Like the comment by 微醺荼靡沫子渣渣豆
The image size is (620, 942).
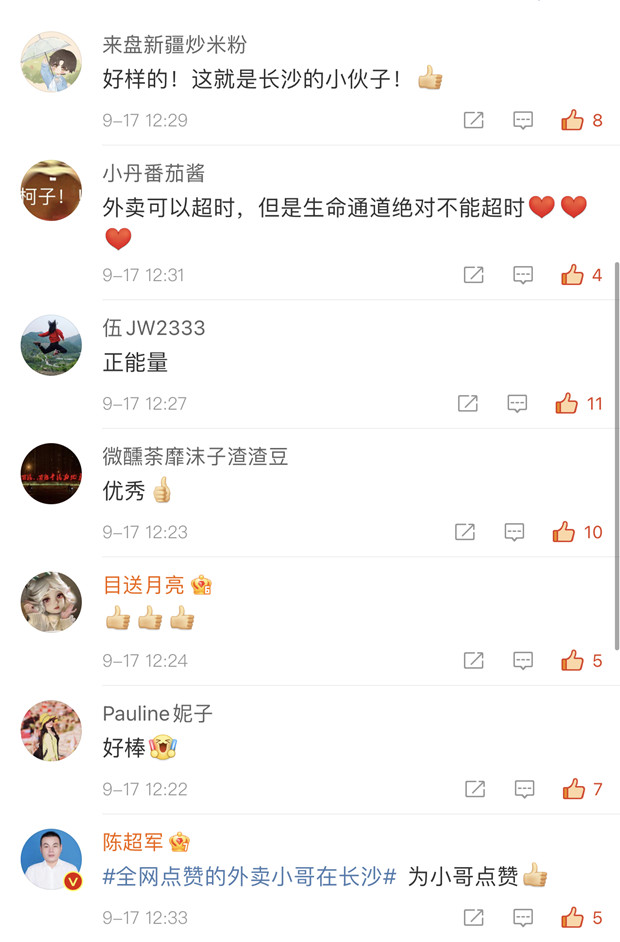coord(564,532)
